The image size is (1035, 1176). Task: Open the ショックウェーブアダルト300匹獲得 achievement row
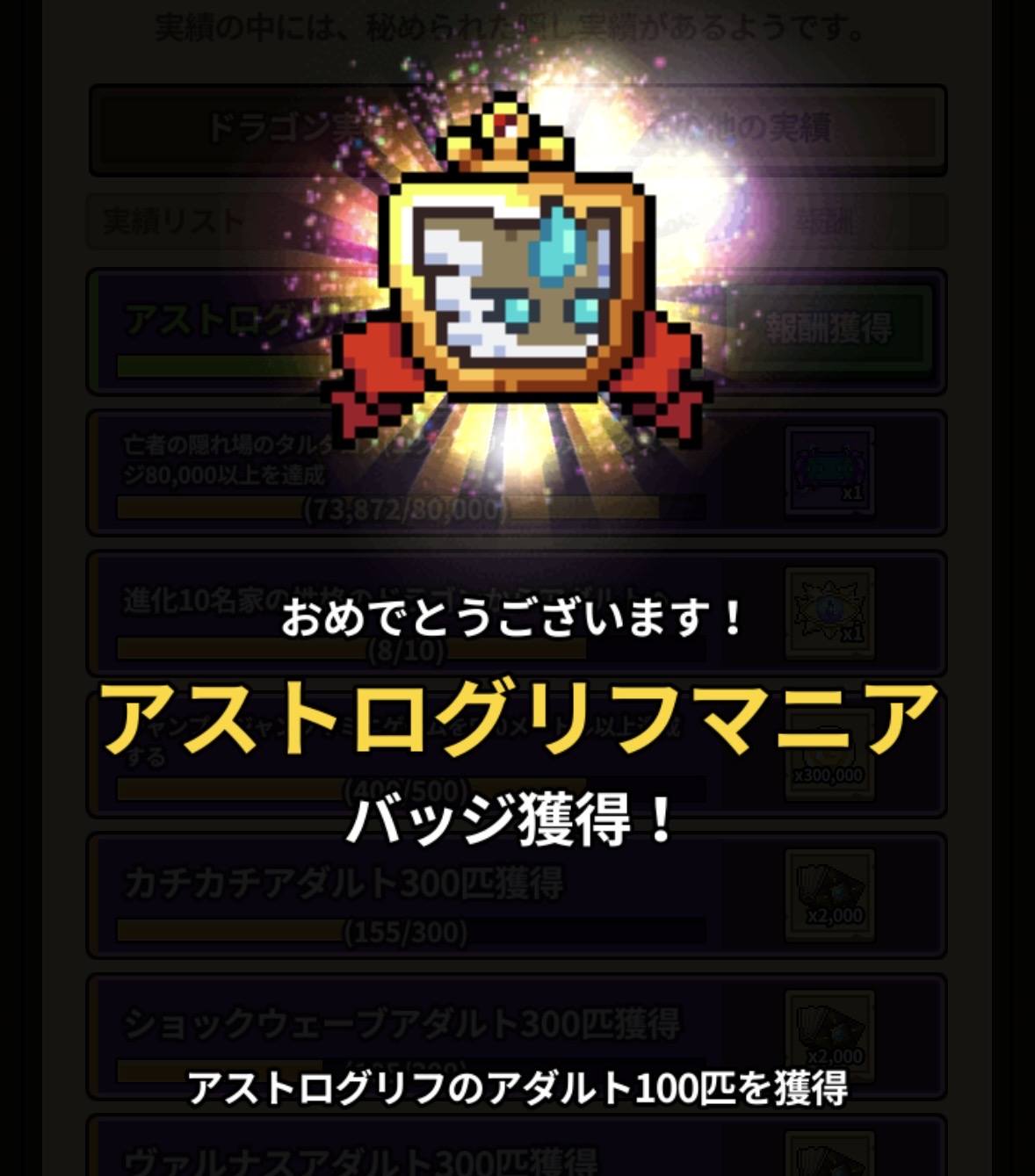tap(517, 1035)
